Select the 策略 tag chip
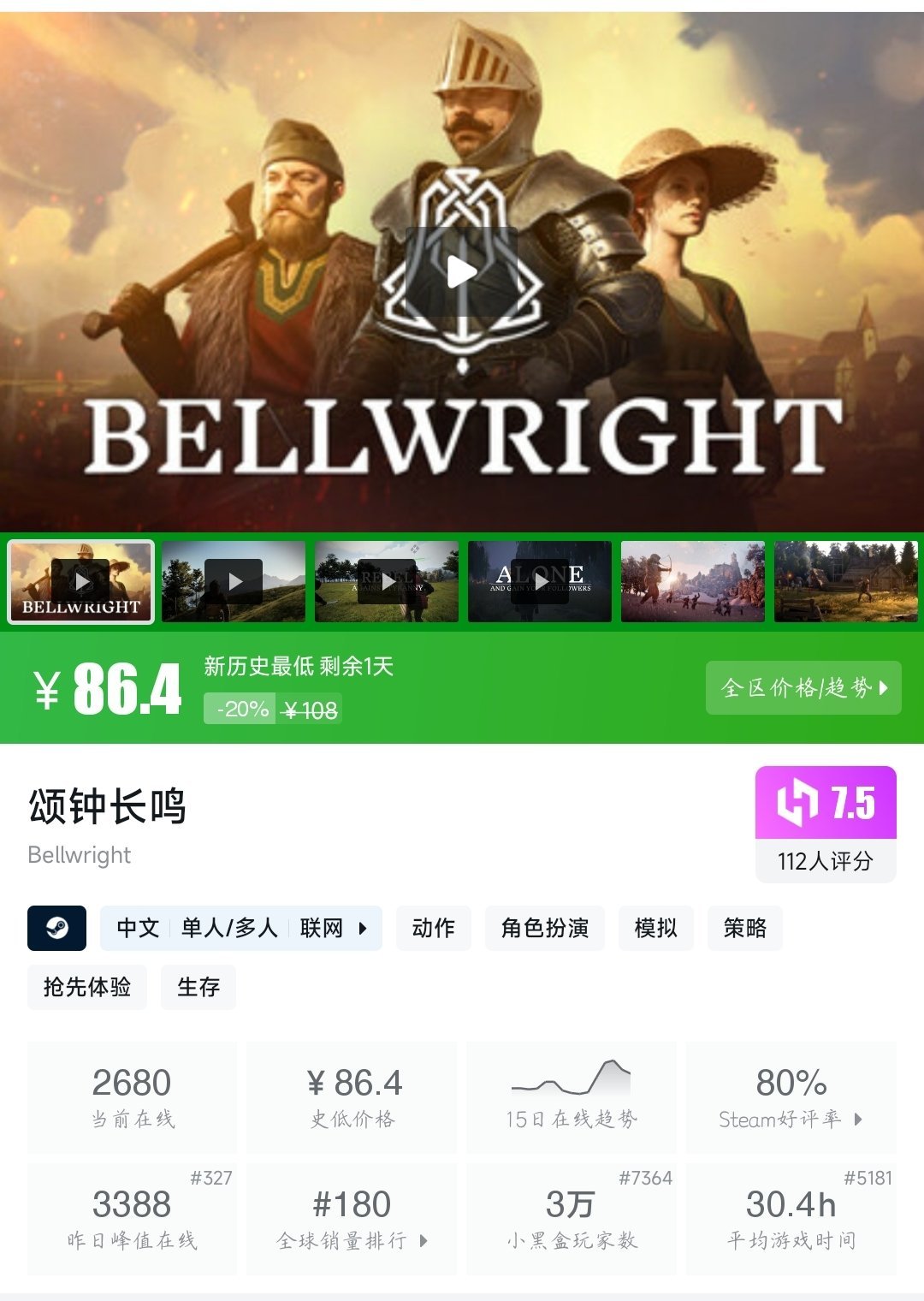This screenshot has height=1301, width=924. 744,928
